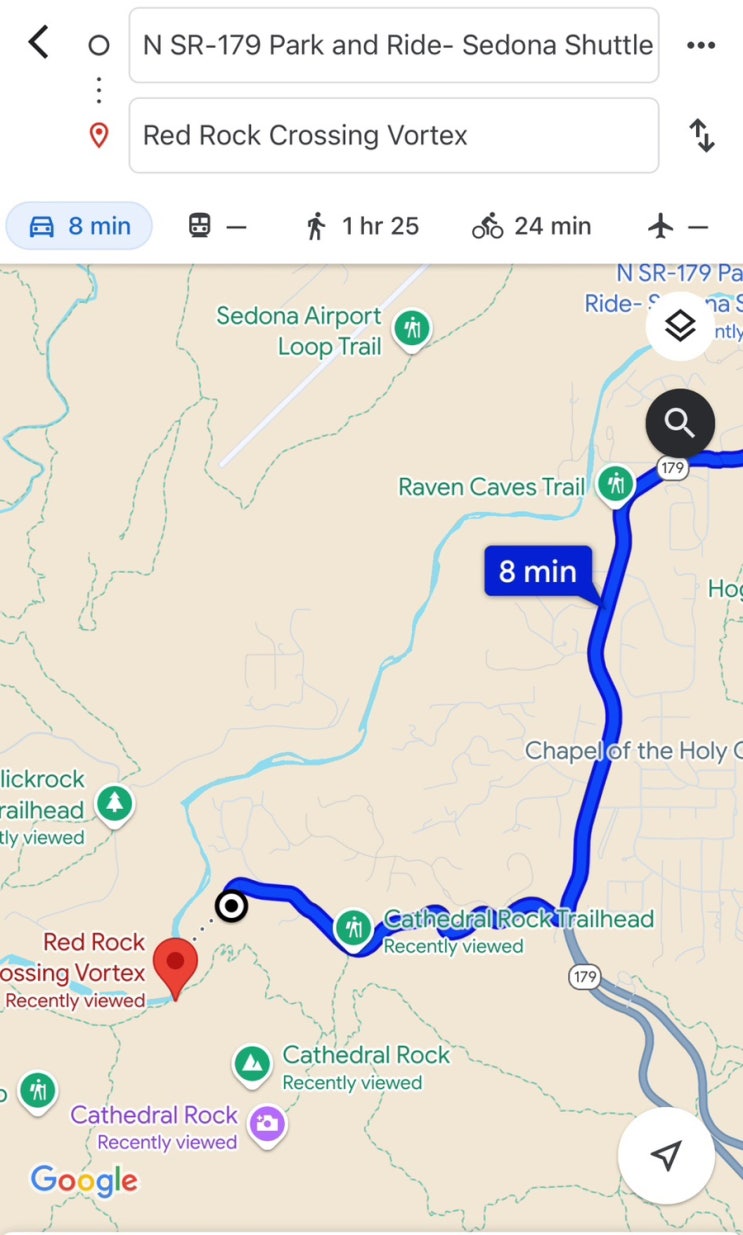The height and width of the screenshot is (1235, 743).
Task: Open the green Cathedral Rock mountain pin
Action: [252, 1065]
